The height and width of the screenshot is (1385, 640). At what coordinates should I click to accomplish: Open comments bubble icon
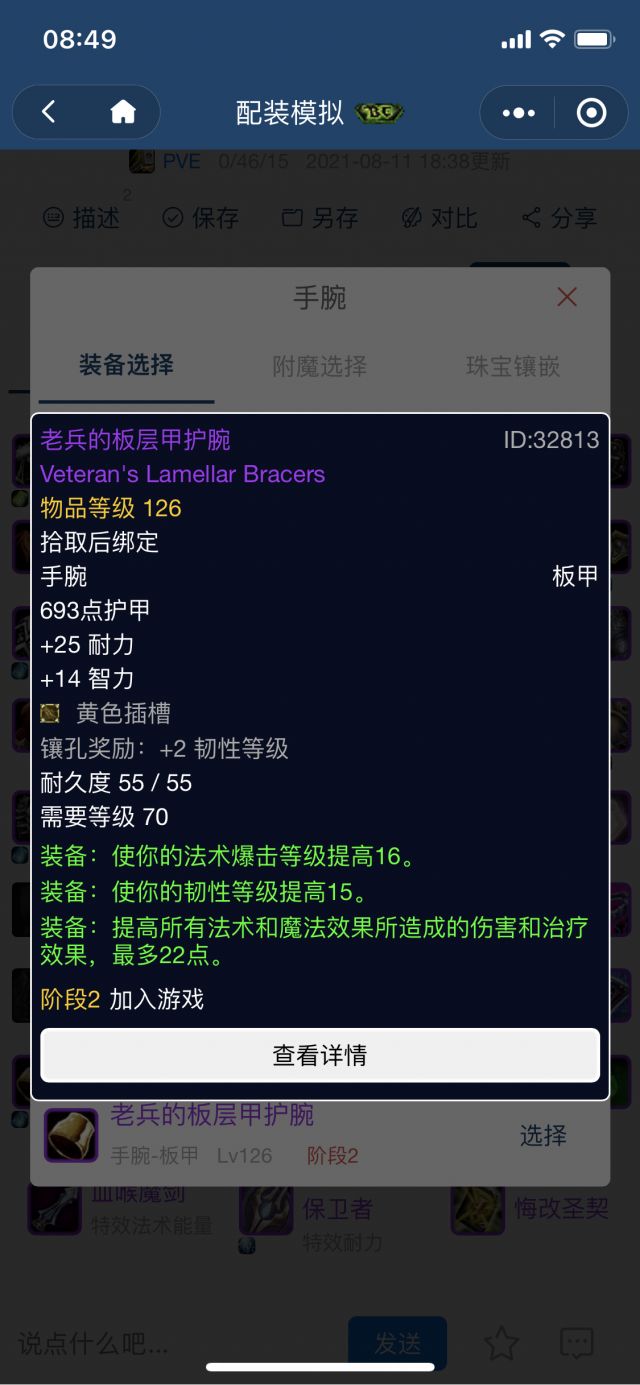577,1343
